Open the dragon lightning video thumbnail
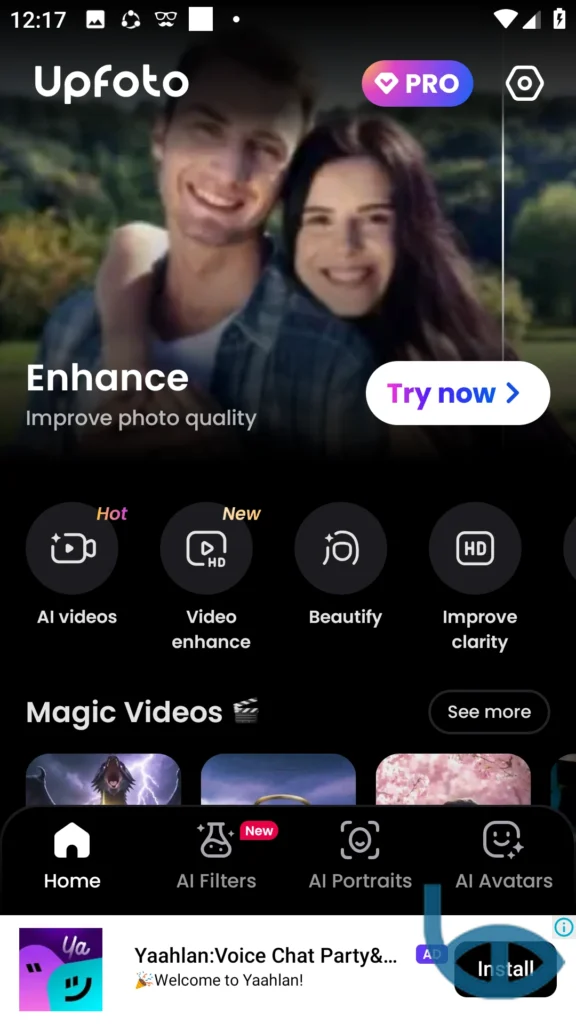This screenshot has height=1024, width=576. [x=103, y=779]
